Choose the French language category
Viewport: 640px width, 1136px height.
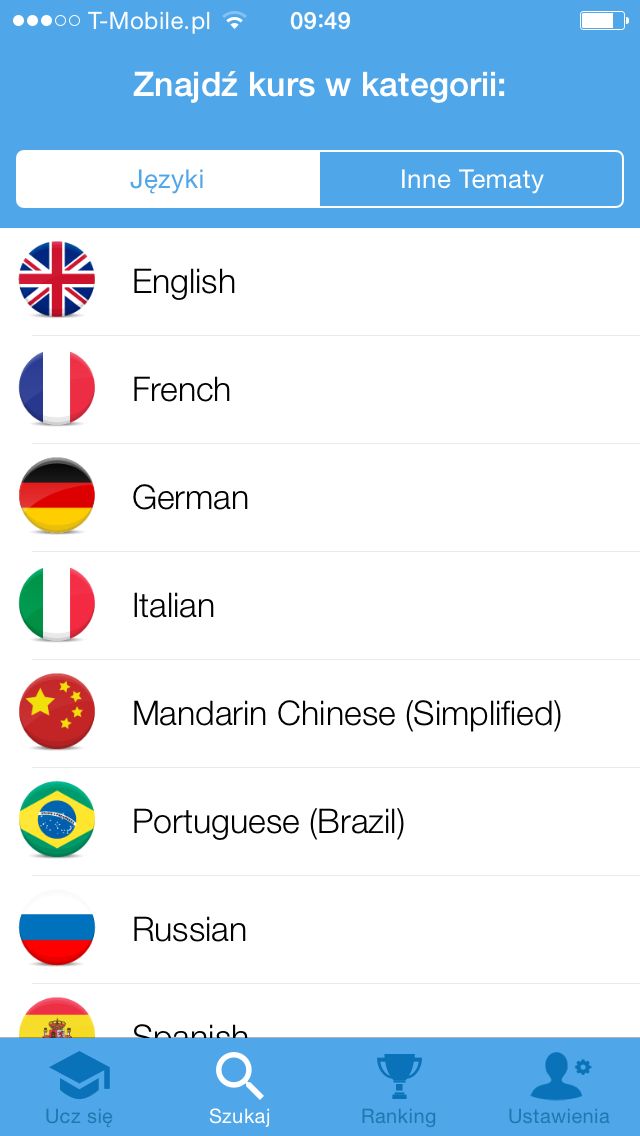click(320, 390)
